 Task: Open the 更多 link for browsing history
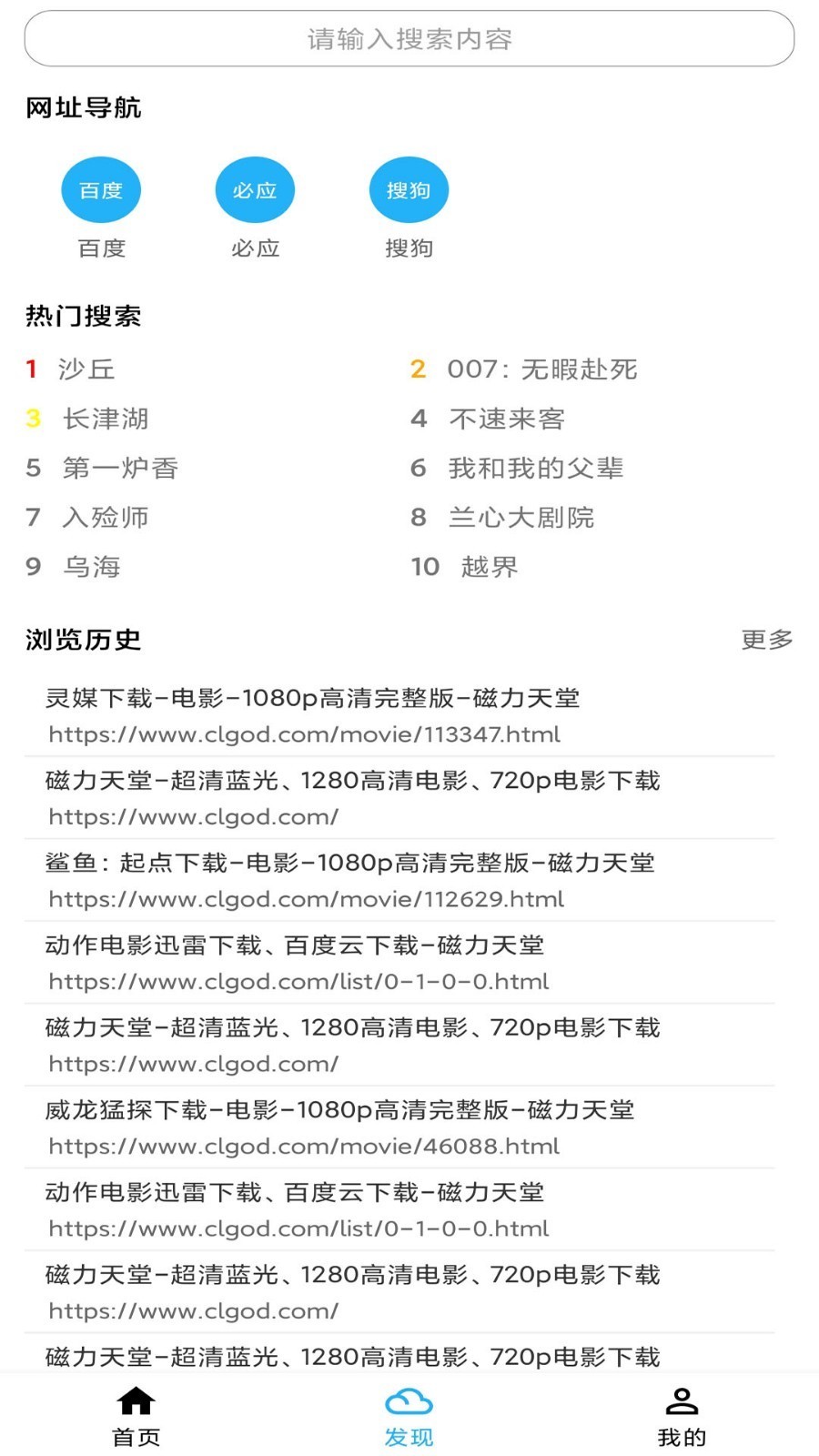click(x=767, y=640)
